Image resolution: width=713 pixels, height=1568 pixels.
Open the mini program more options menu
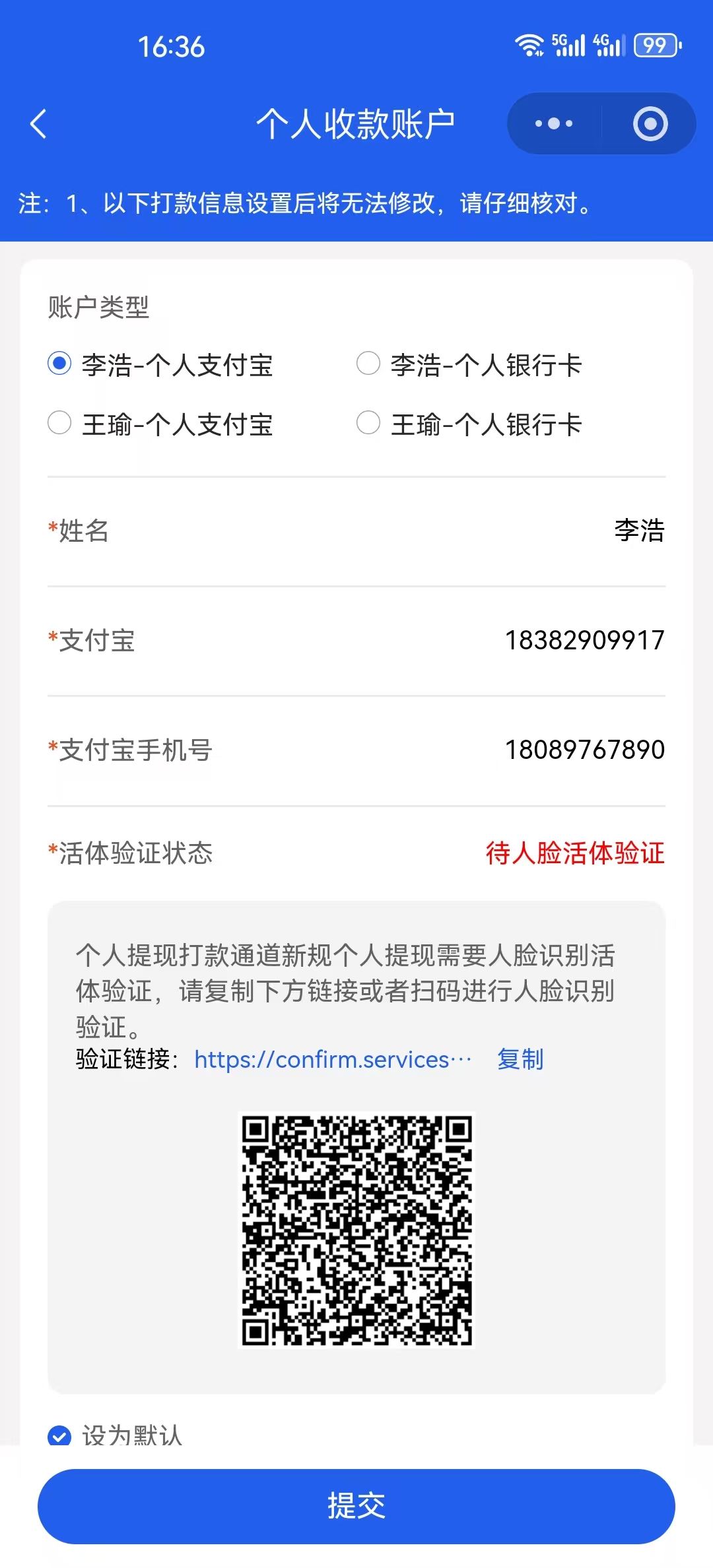[x=553, y=124]
